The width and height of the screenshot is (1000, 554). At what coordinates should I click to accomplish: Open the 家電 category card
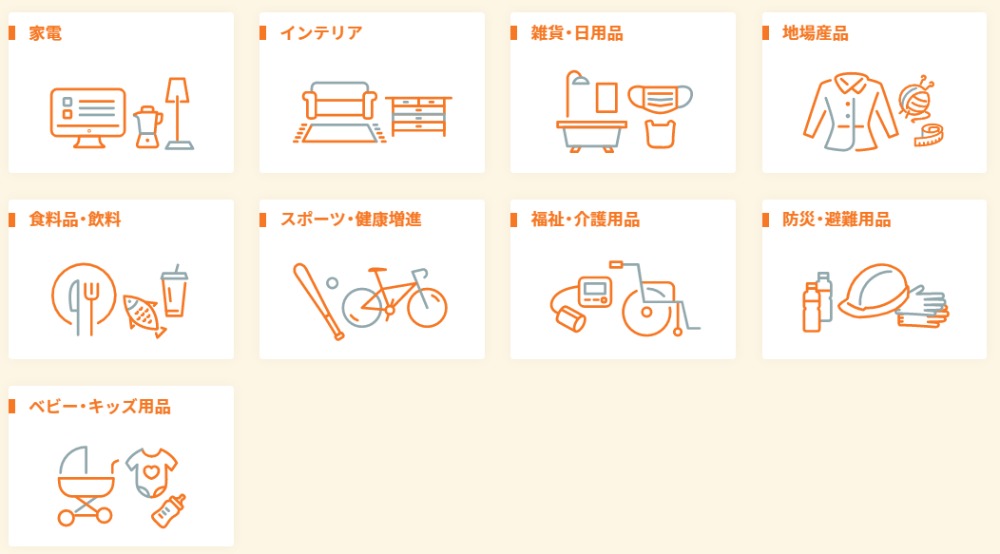click(x=121, y=93)
